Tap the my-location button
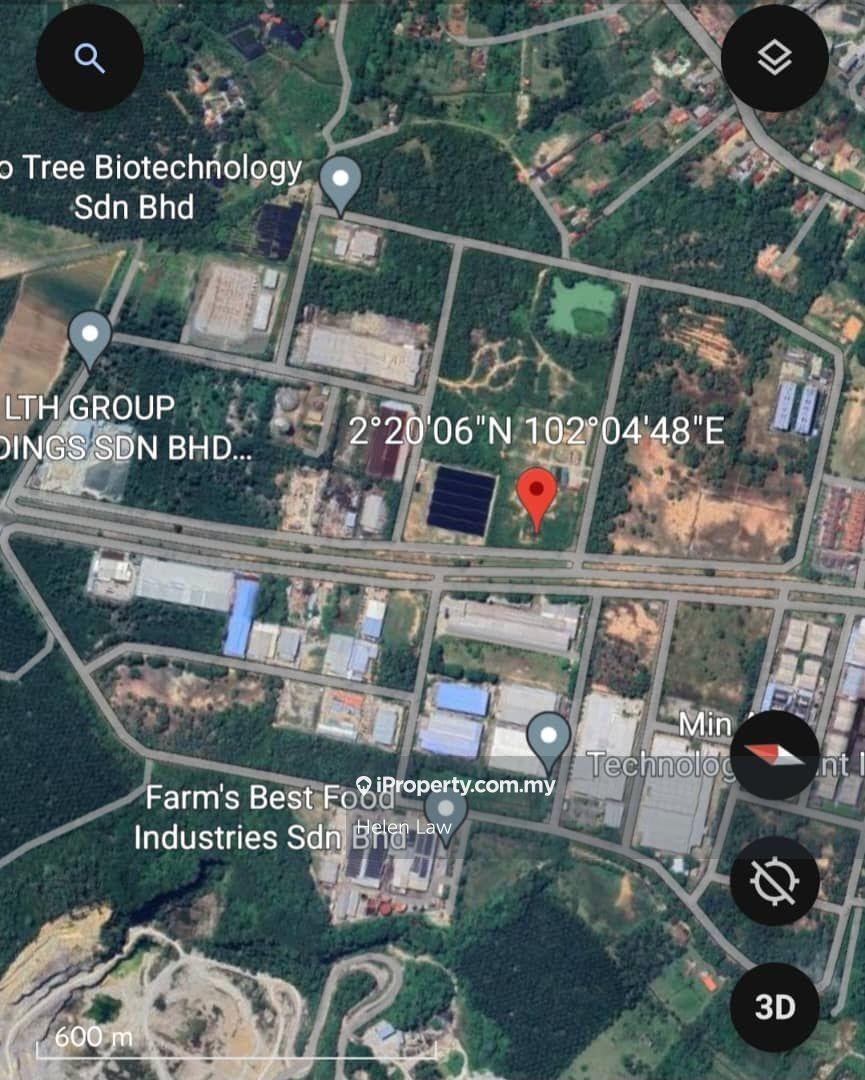Viewport: 865px width, 1080px height. (x=774, y=881)
